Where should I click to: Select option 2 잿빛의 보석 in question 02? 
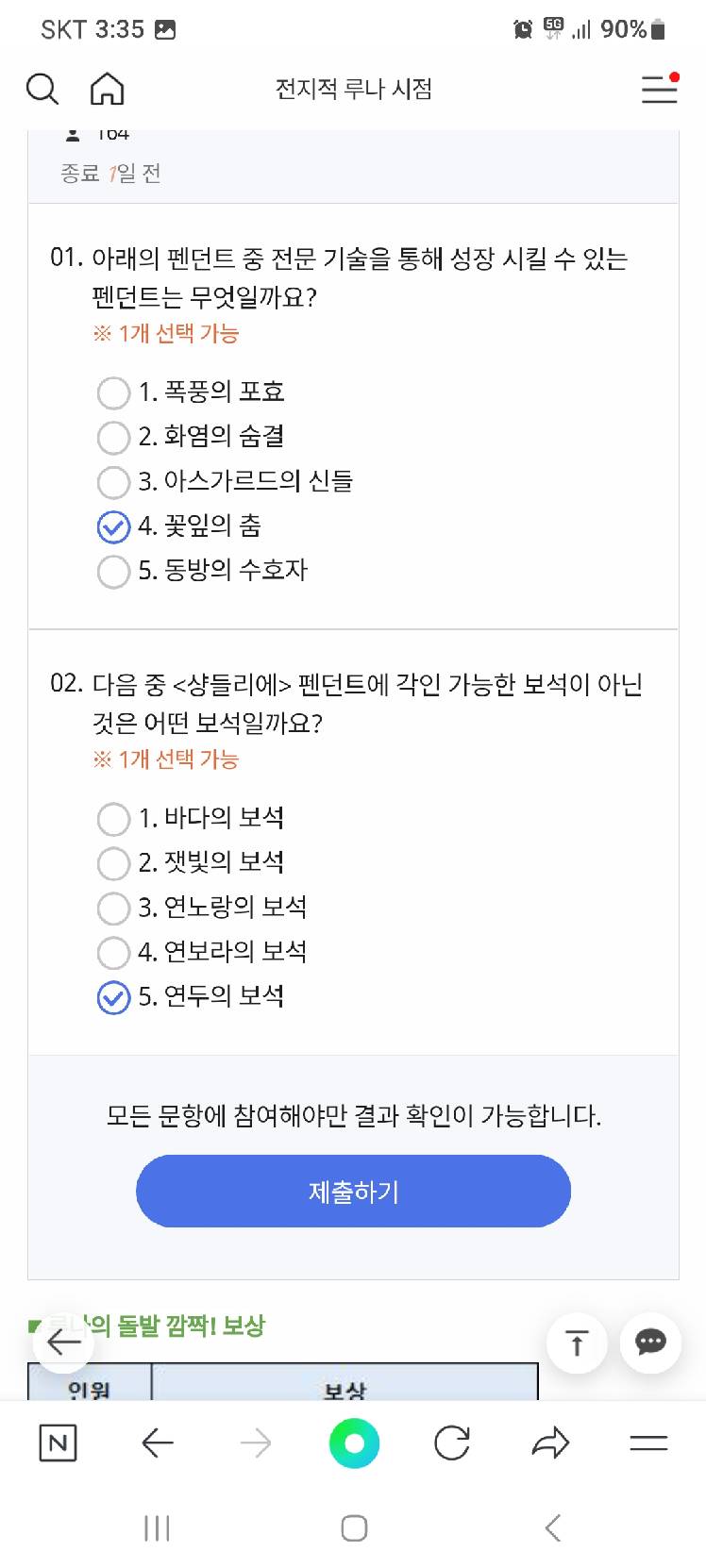113,863
